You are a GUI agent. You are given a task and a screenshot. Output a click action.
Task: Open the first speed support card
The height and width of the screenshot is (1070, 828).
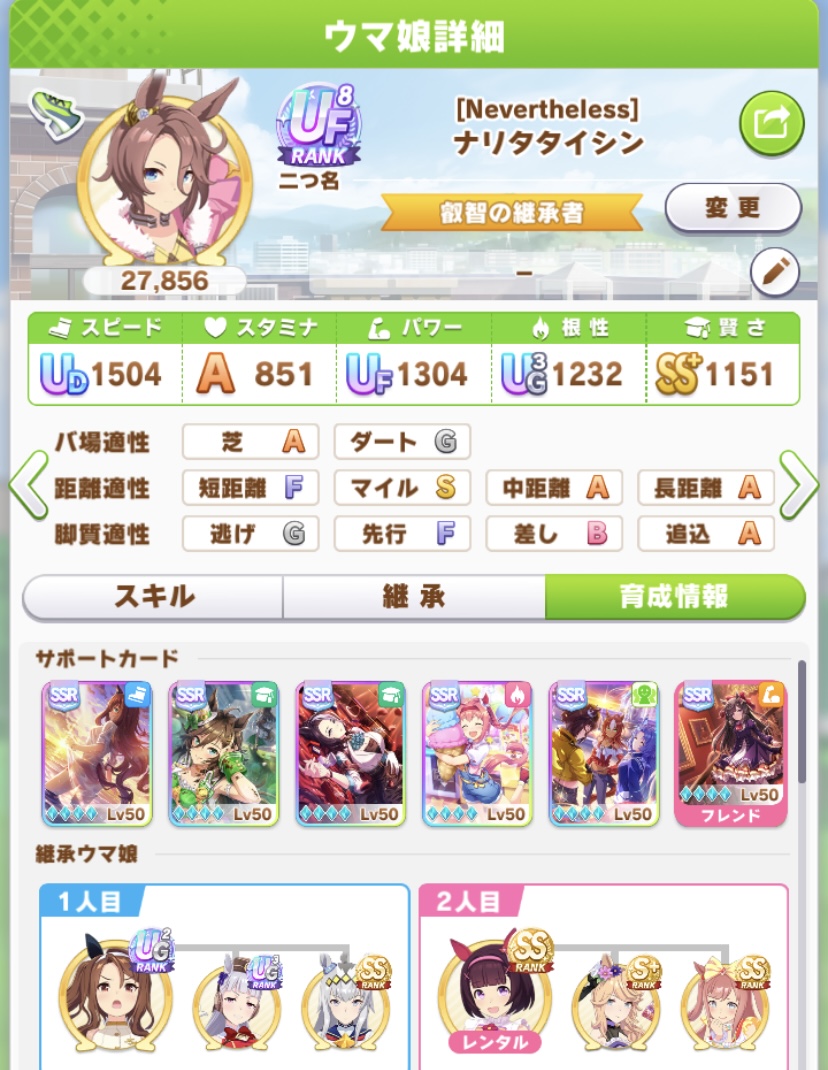[x=97, y=753]
